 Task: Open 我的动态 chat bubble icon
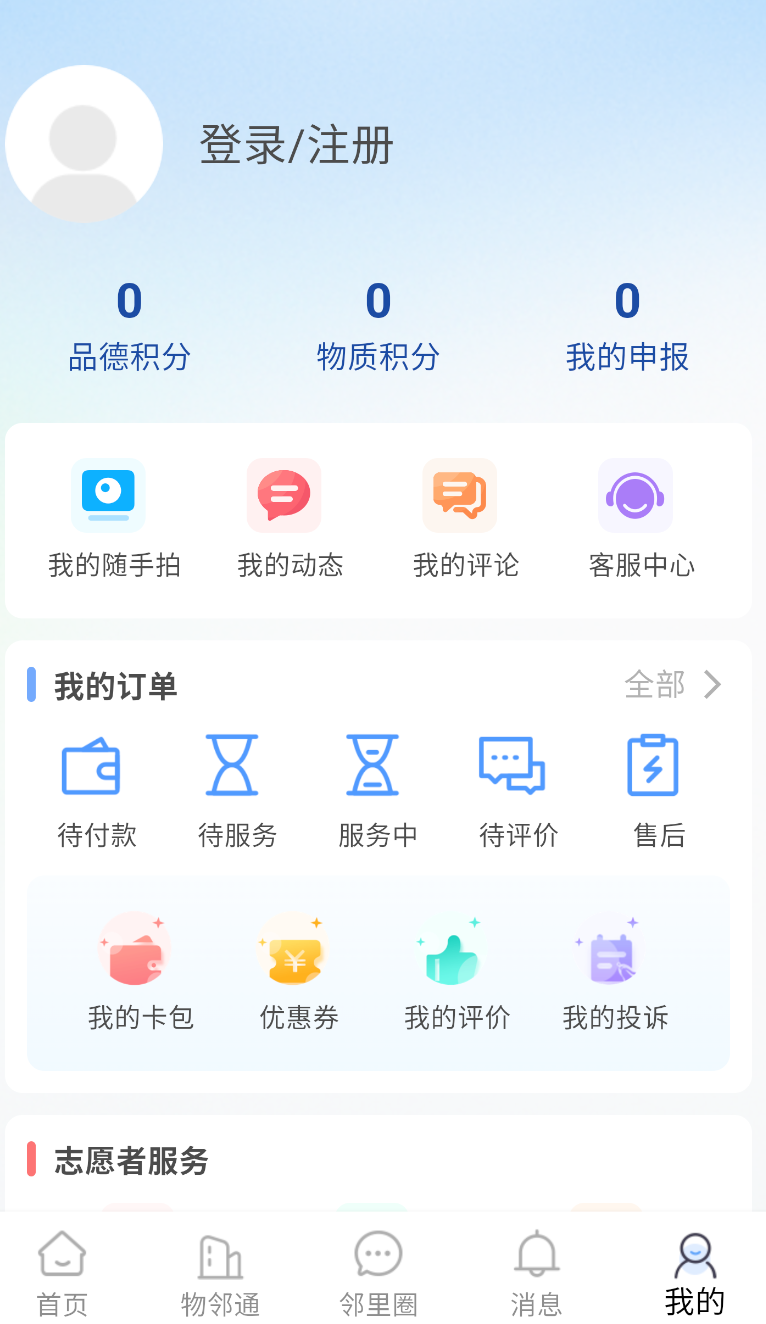click(x=284, y=495)
